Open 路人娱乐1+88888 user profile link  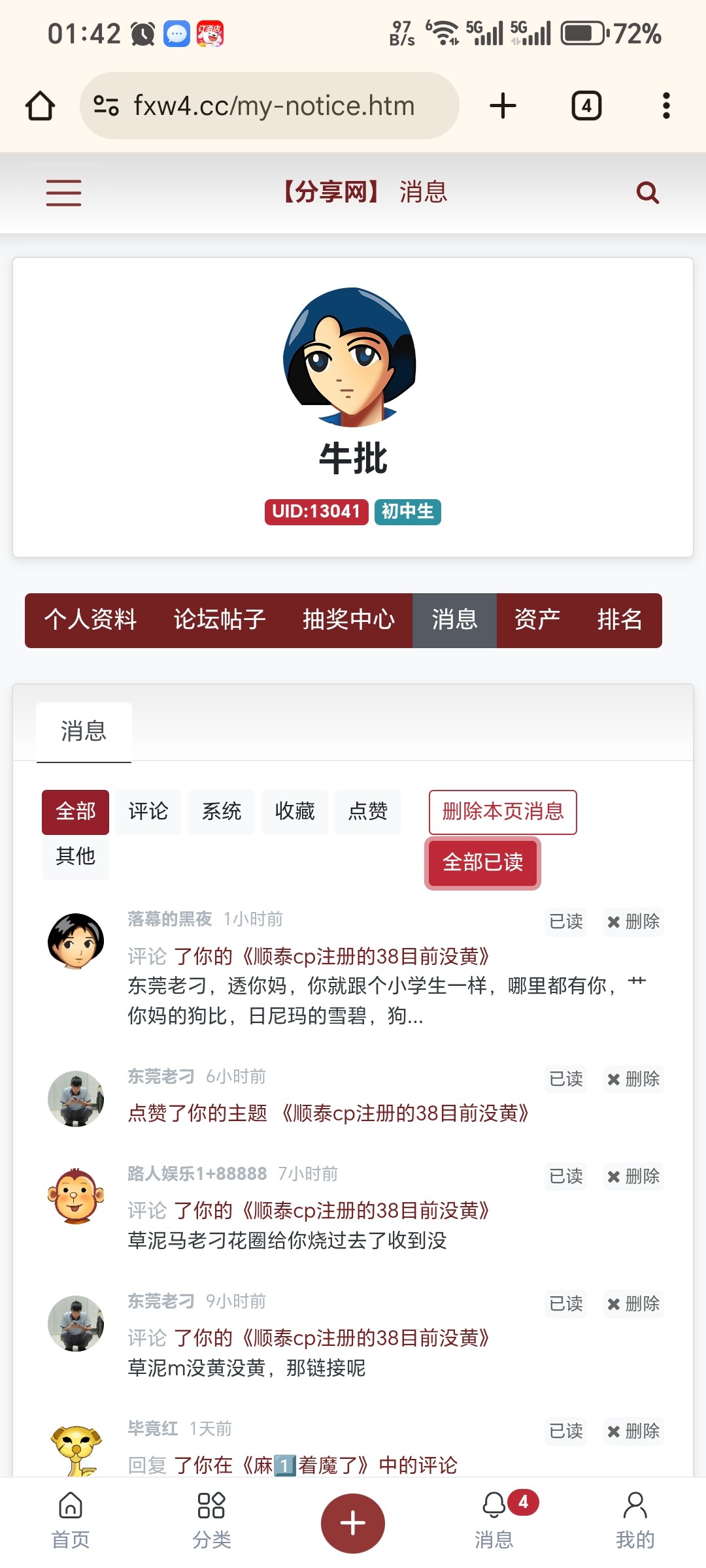197,1173
